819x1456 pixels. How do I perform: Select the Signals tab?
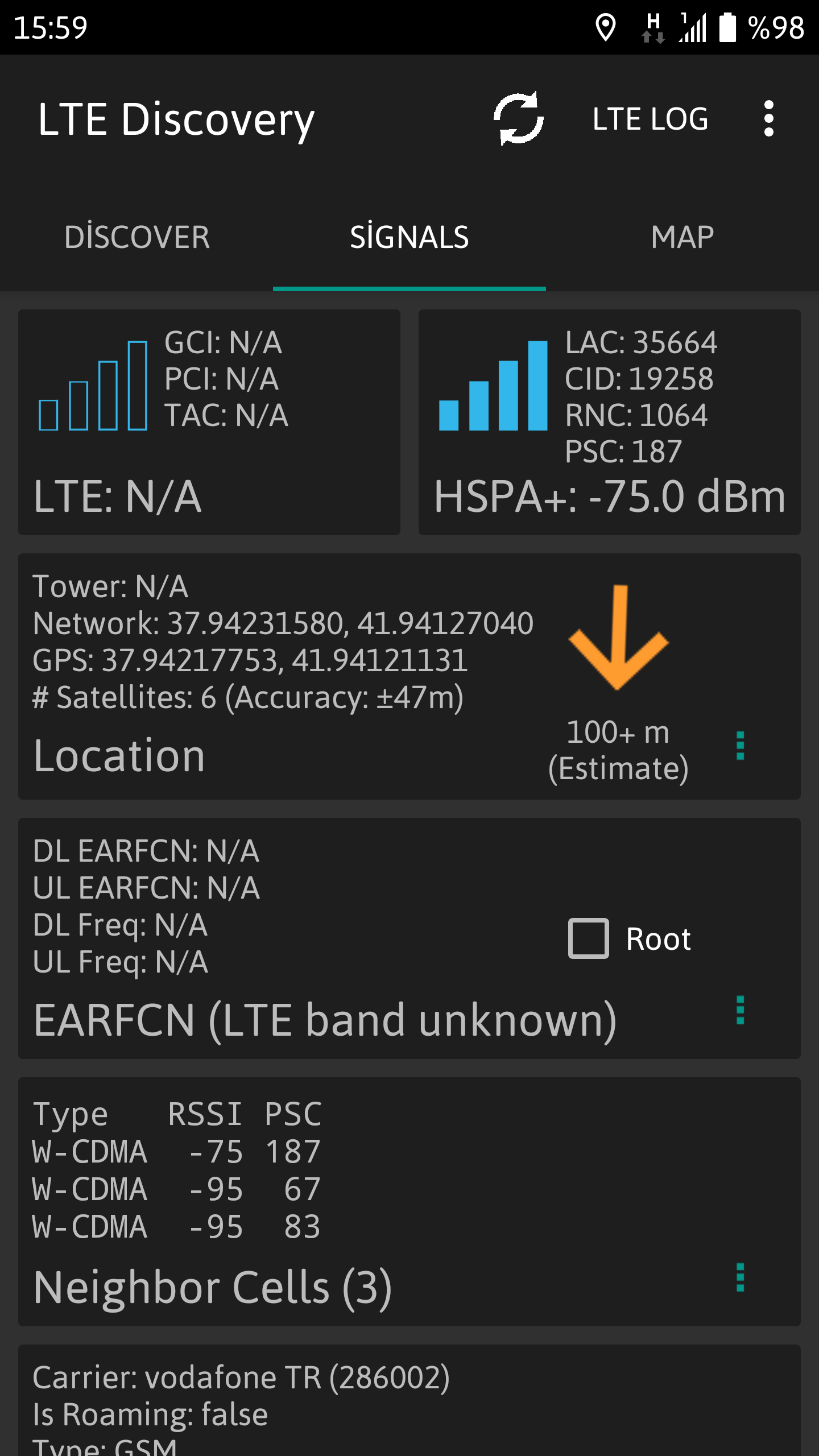409,237
